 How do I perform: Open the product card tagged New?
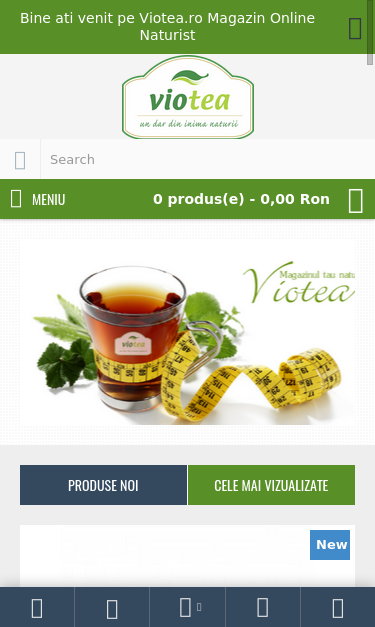click(x=188, y=556)
